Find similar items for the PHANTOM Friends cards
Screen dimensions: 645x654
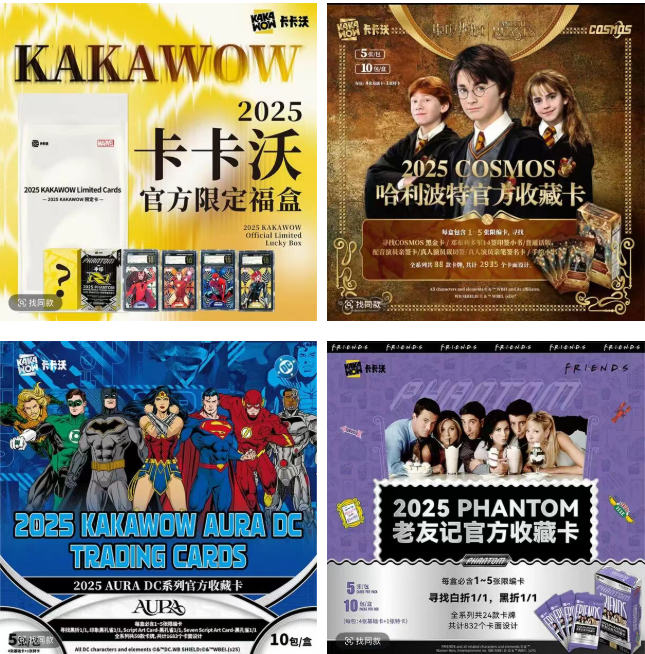(x=362, y=638)
